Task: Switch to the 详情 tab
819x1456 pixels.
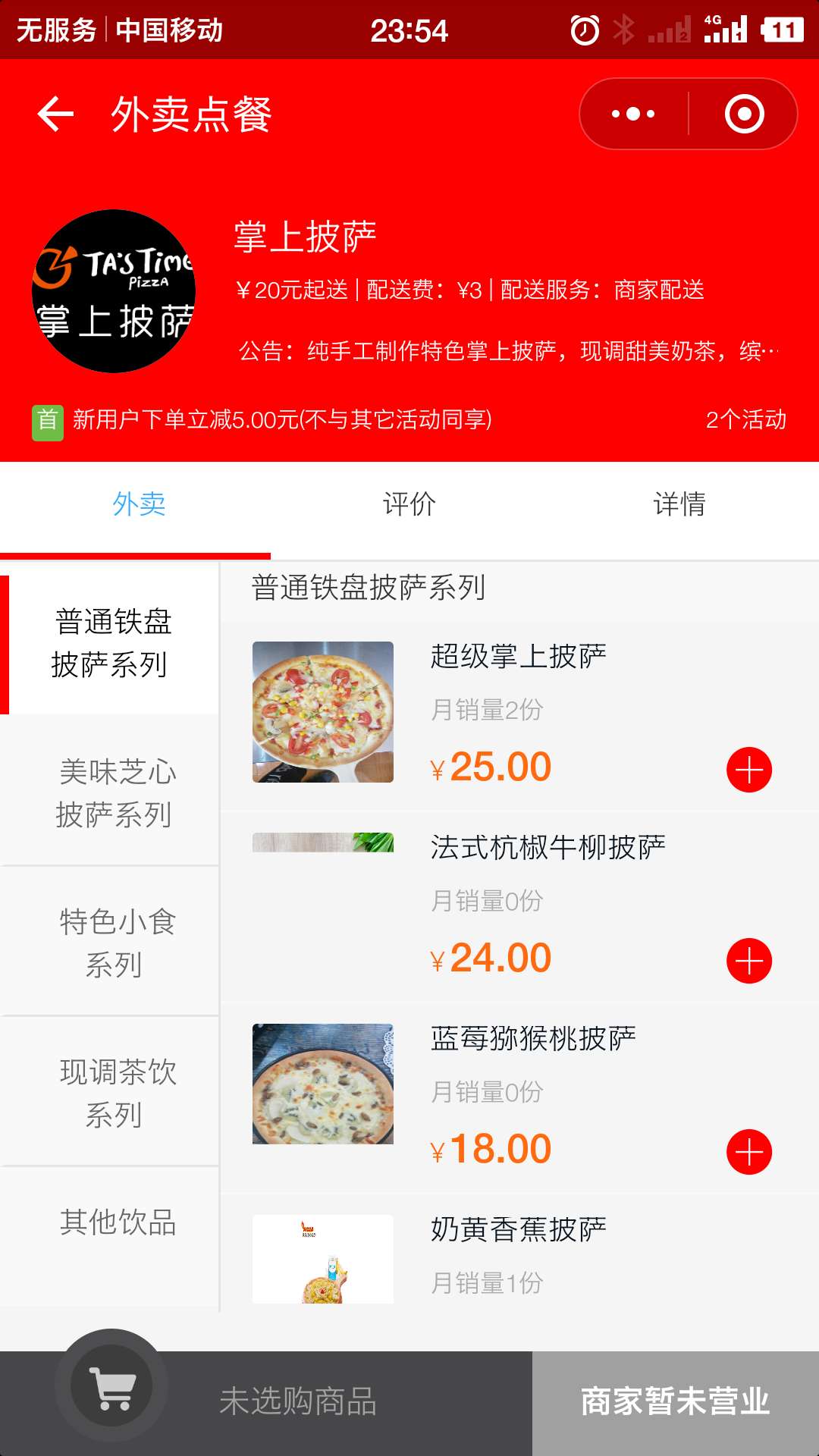Action: pyautogui.click(x=679, y=504)
